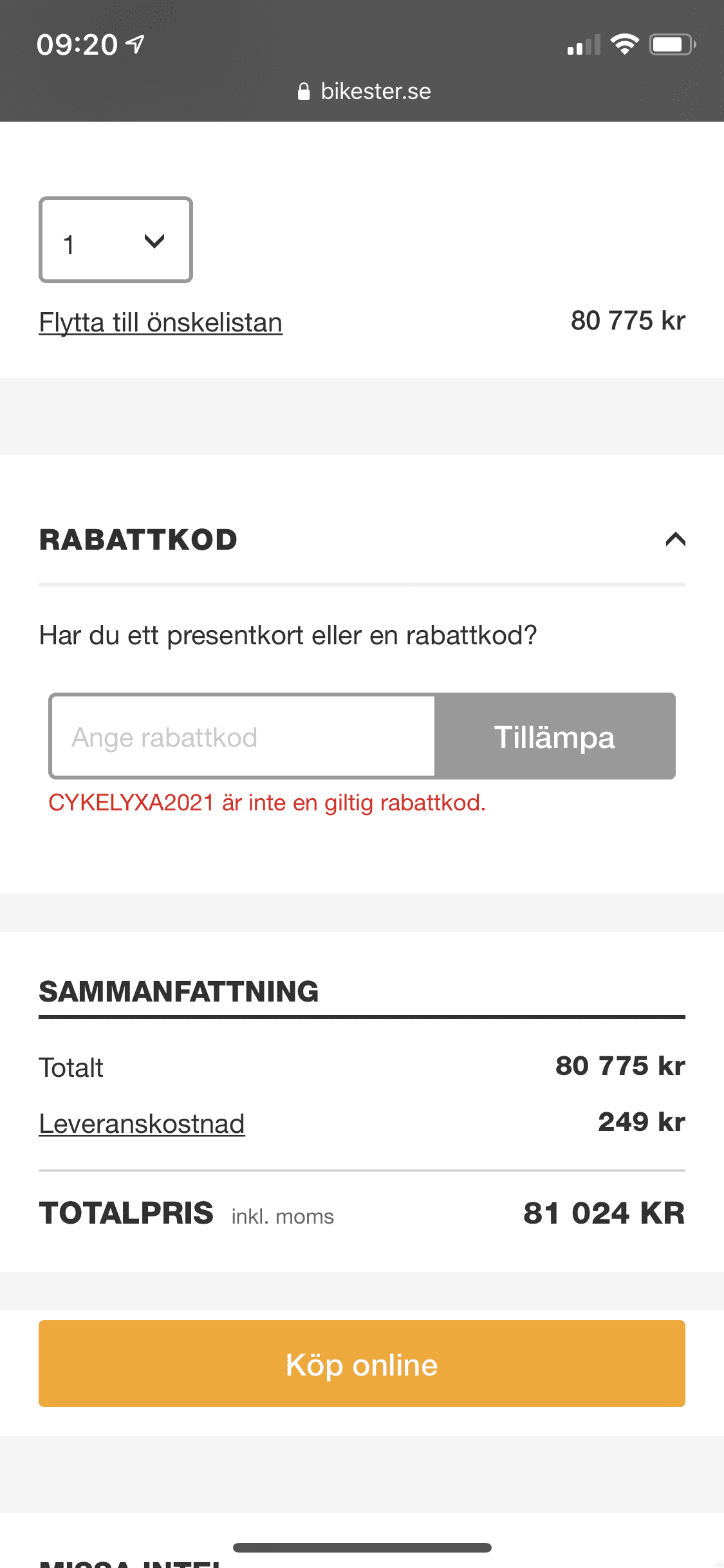Tap the Köp online button
The height and width of the screenshot is (1568, 724).
click(x=362, y=1364)
